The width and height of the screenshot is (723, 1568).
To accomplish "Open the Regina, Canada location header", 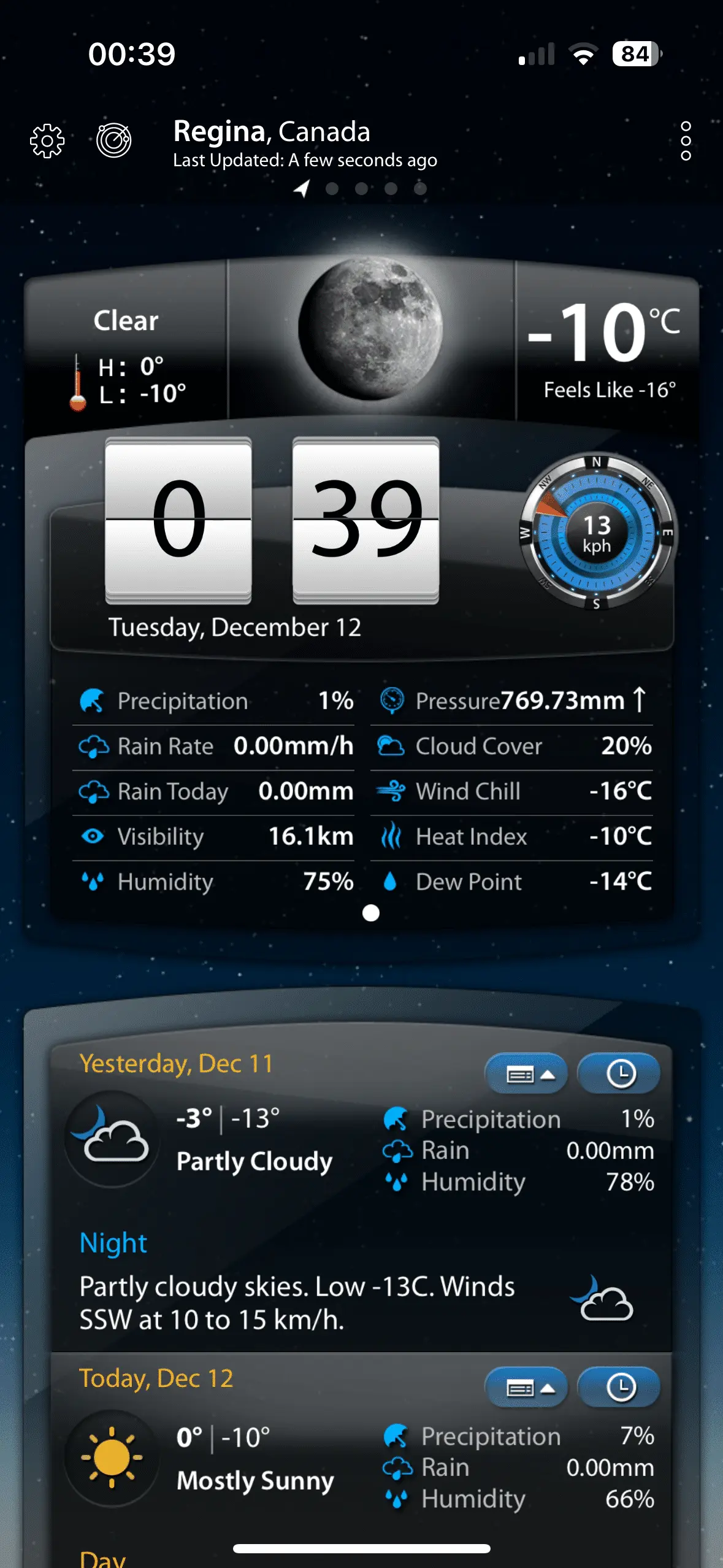I will click(304, 142).
